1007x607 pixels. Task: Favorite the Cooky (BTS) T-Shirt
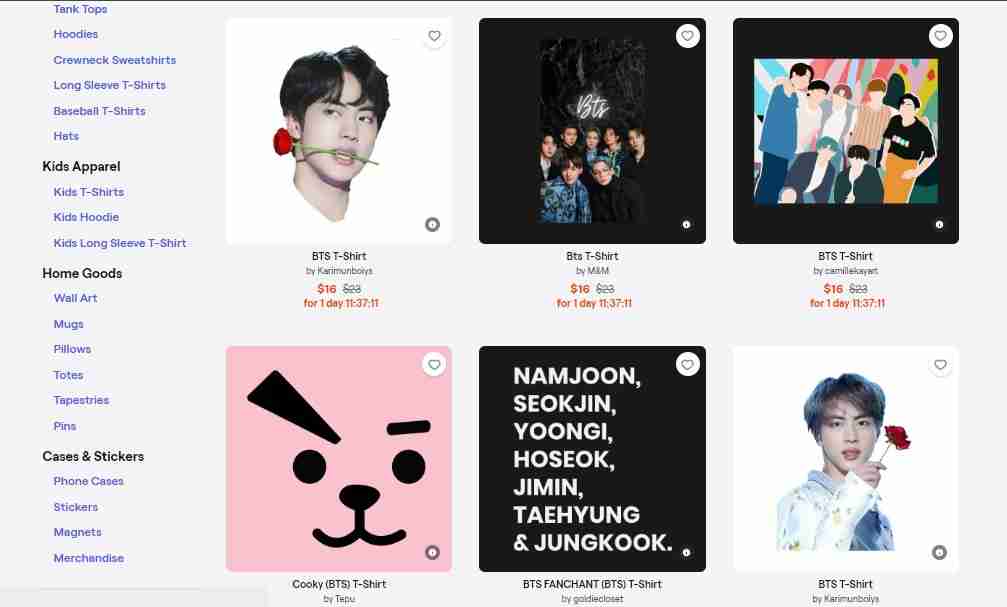434,365
